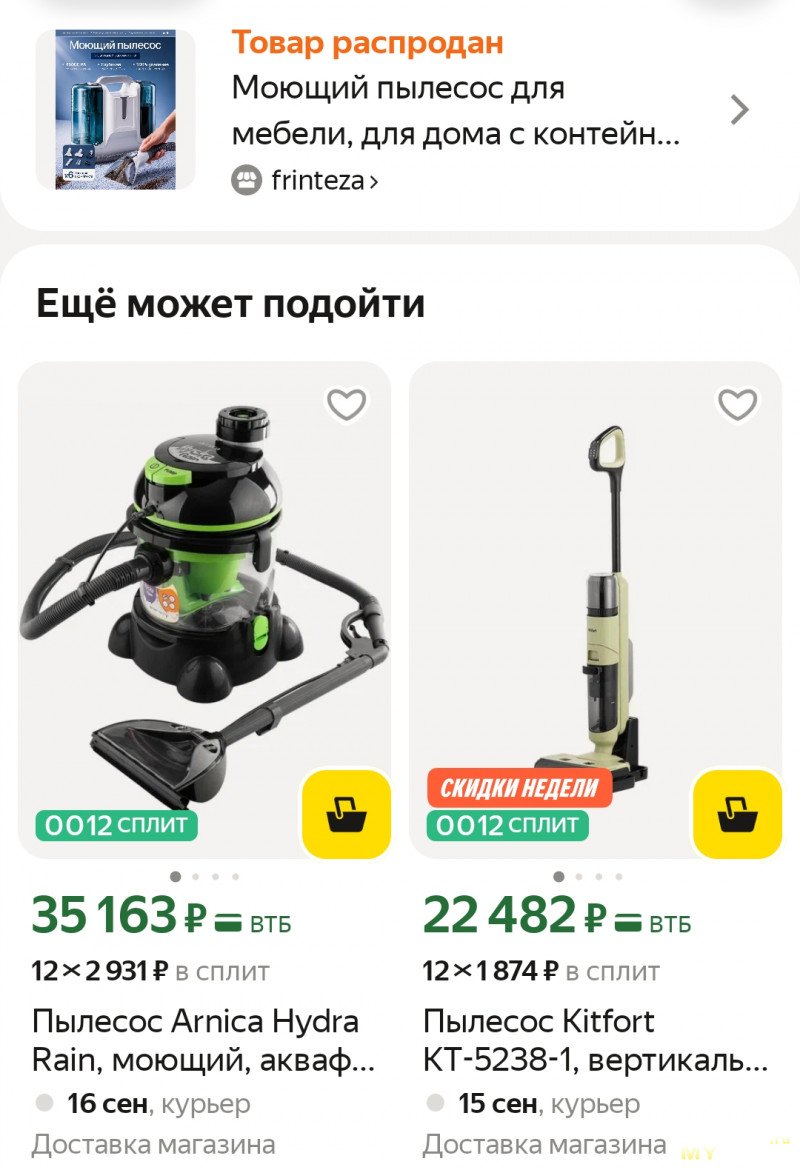Open the sold-out vacuum product card
This screenshot has height=1170, width=800.
[400, 110]
